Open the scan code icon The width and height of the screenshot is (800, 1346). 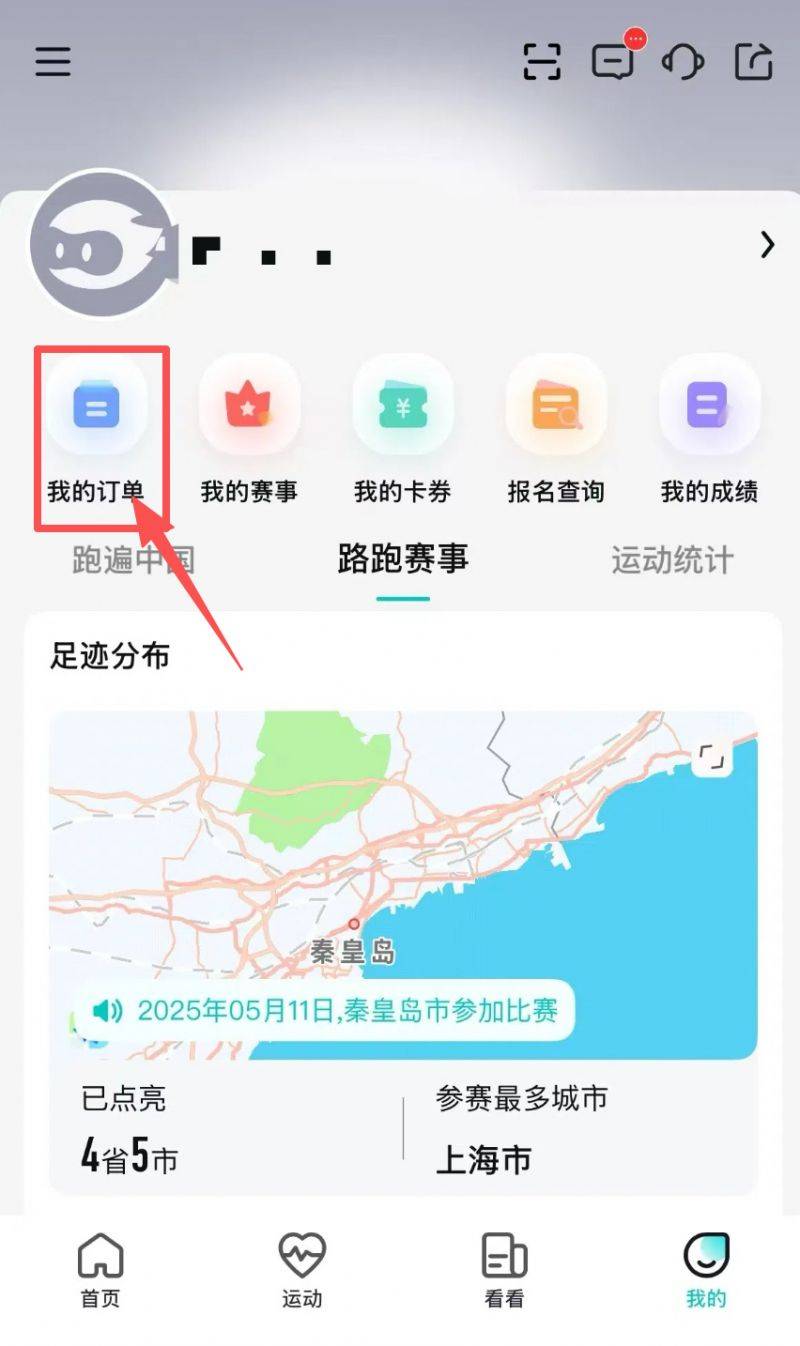click(543, 62)
